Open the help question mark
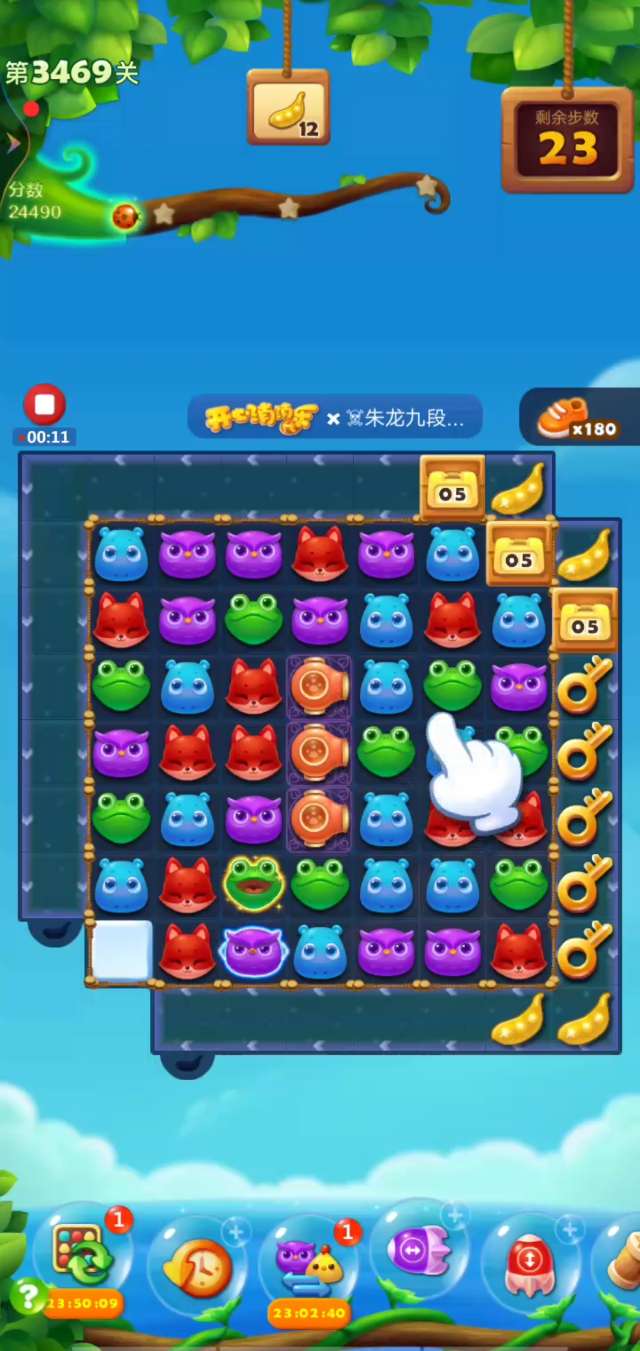Viewport: 640px width, 1351px height. [x=27, y=1297]
